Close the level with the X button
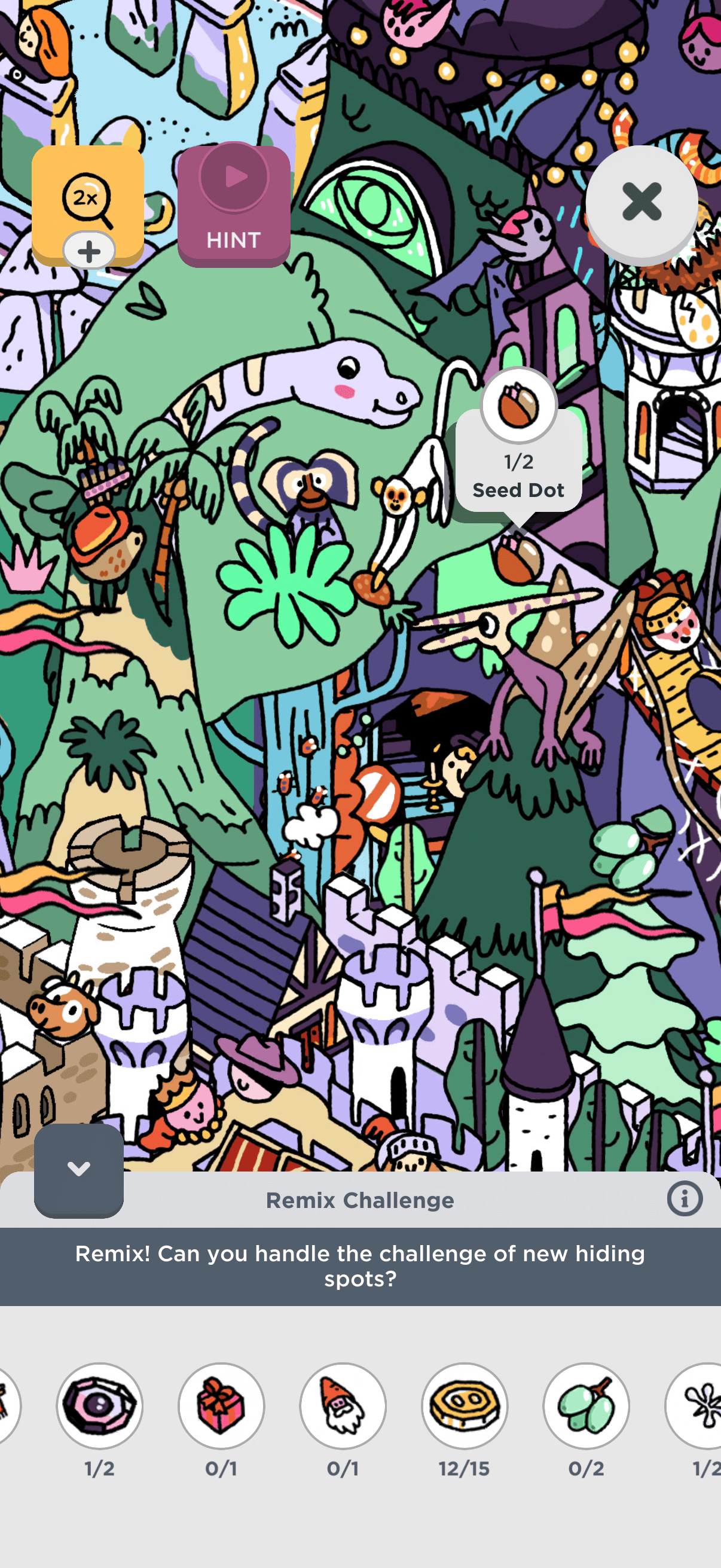The image size is (721, 1568). 641,202
